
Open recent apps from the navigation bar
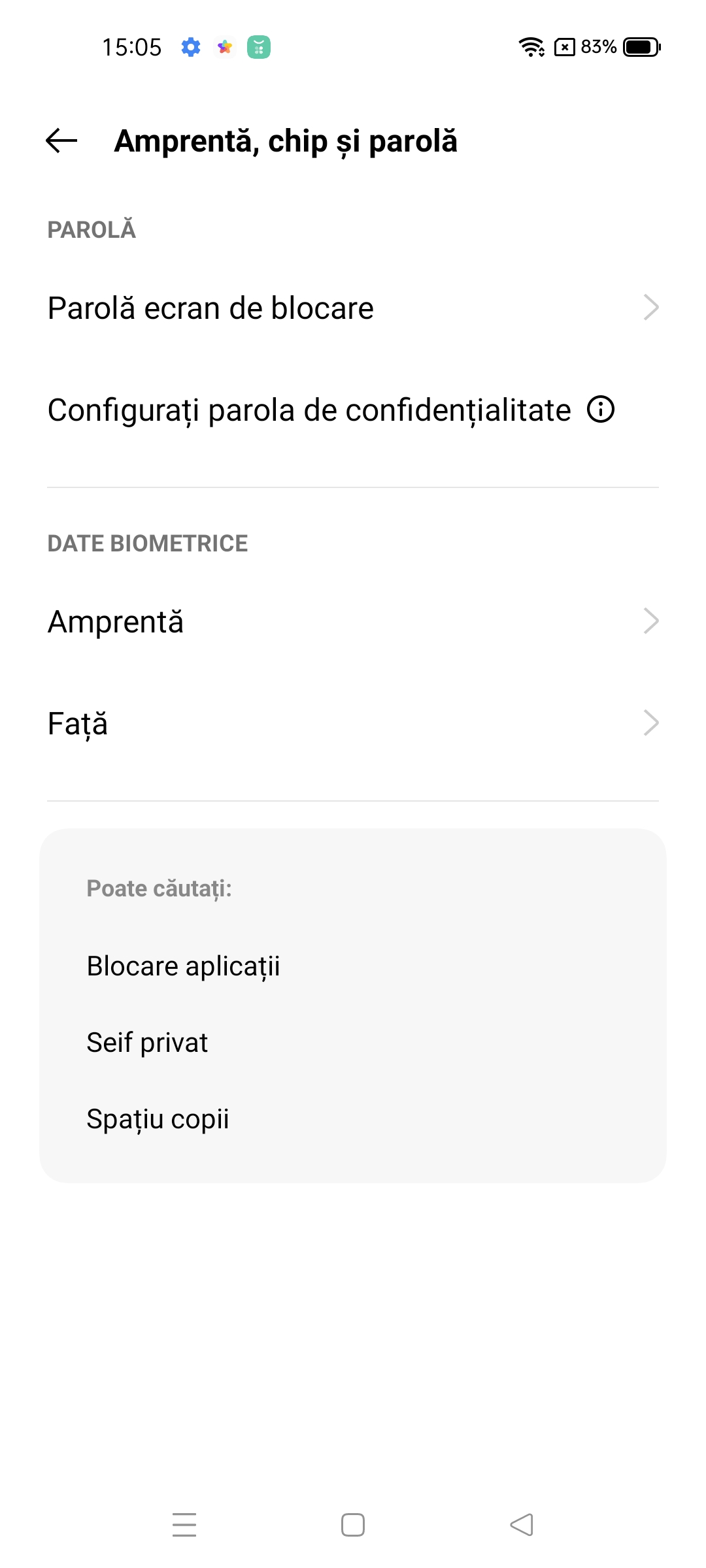pos(184,1525)
